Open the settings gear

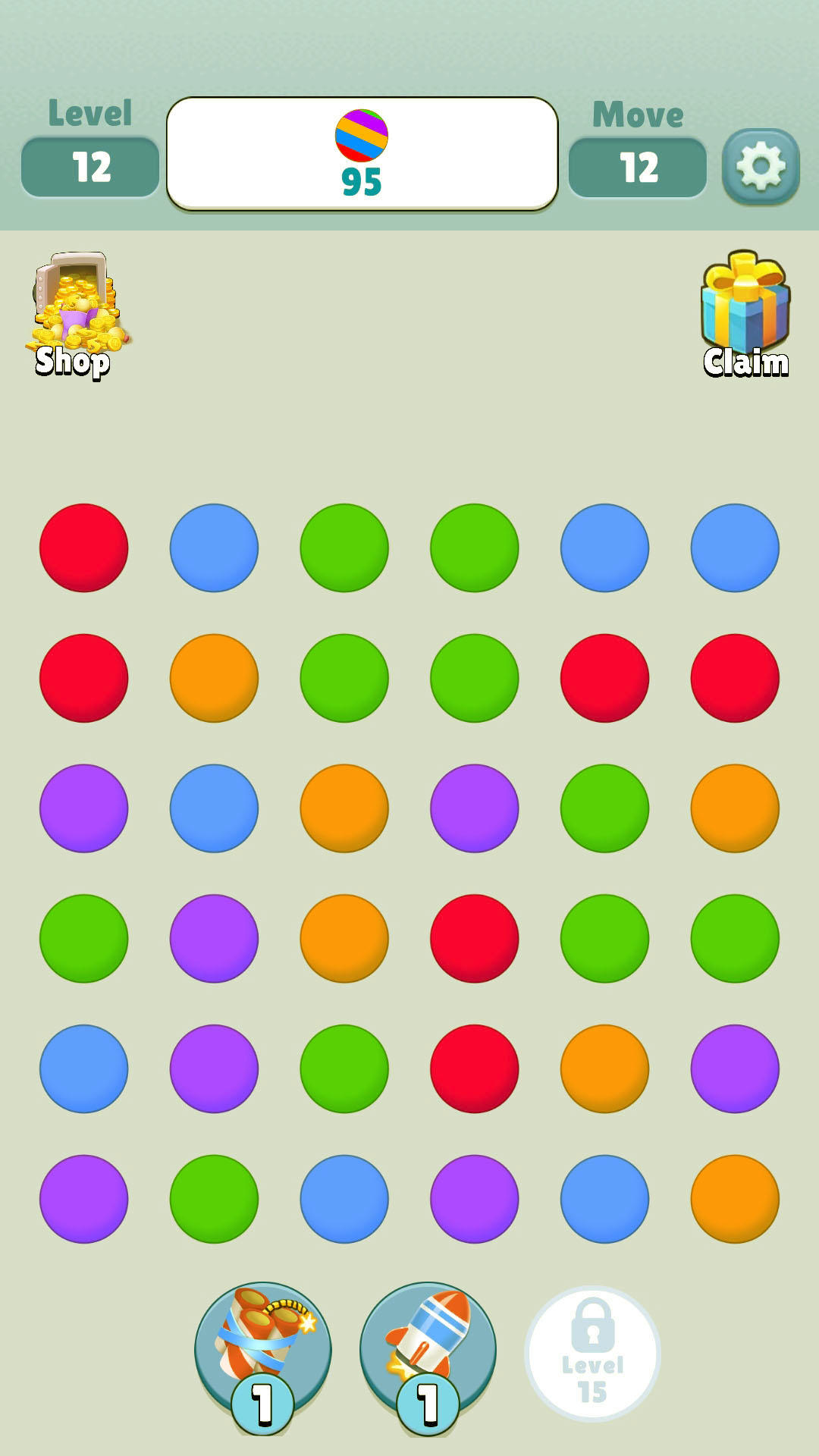pos(761,166)
